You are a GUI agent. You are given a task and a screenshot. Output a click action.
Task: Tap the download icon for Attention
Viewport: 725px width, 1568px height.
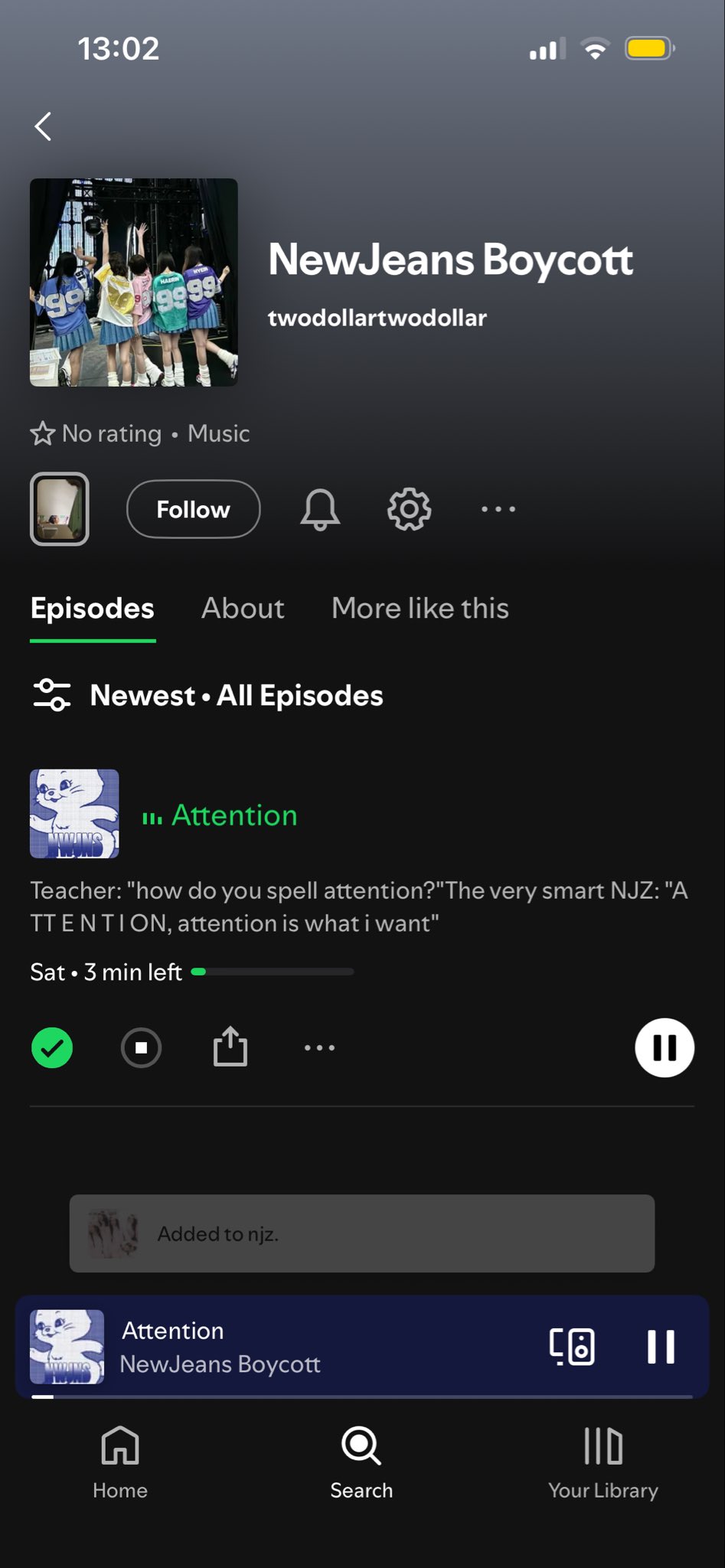coord(142,1047)
